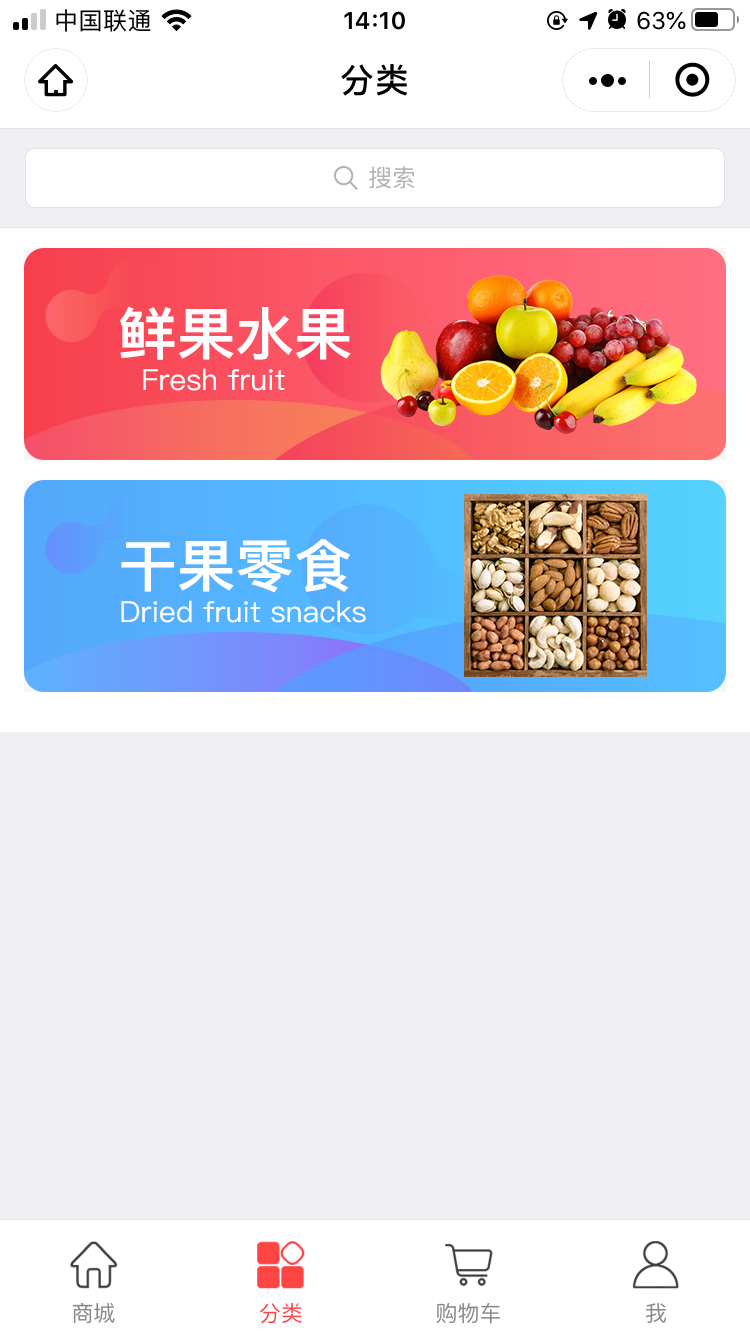Screen dimensions: 750x1334
Task: Open the 鲜果水果 Fresh fruit category
Action: pyautogui.click(x=375, y=354)
